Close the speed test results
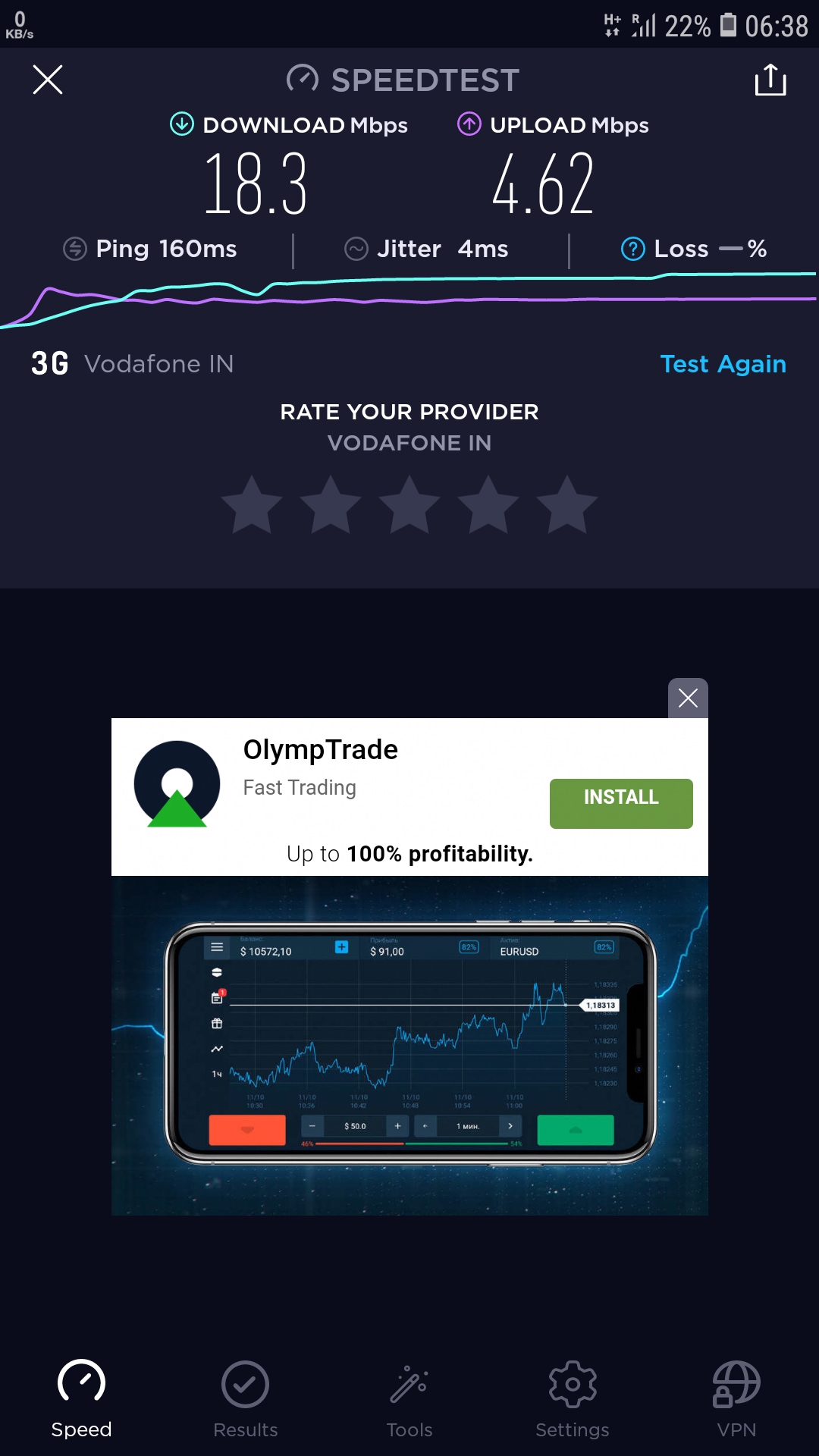819x1456 pixels. [48, 80]
